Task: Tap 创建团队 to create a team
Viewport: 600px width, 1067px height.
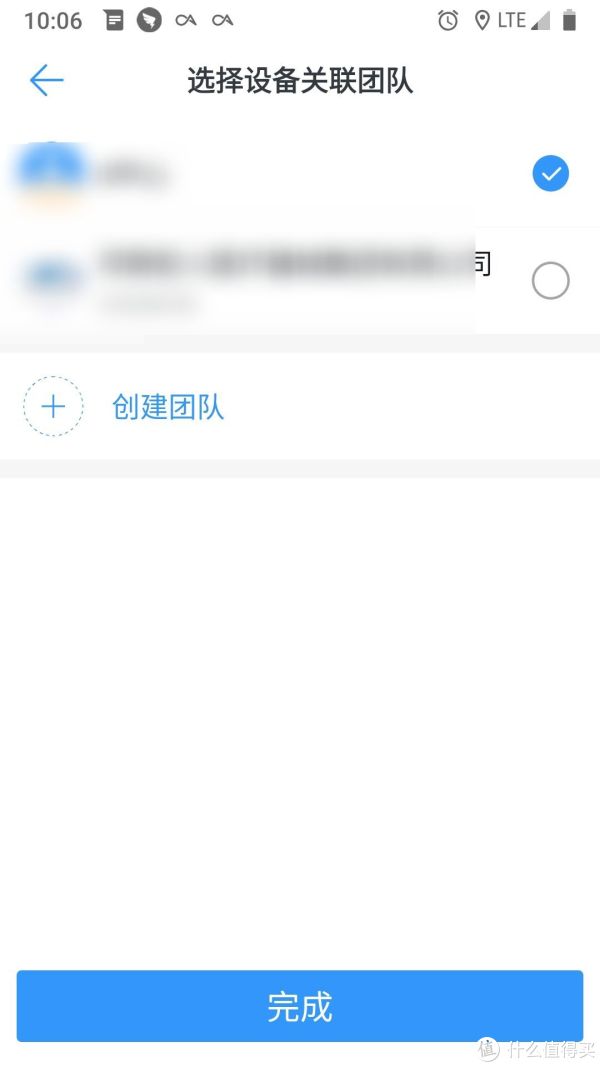Action: pos(167,407)
